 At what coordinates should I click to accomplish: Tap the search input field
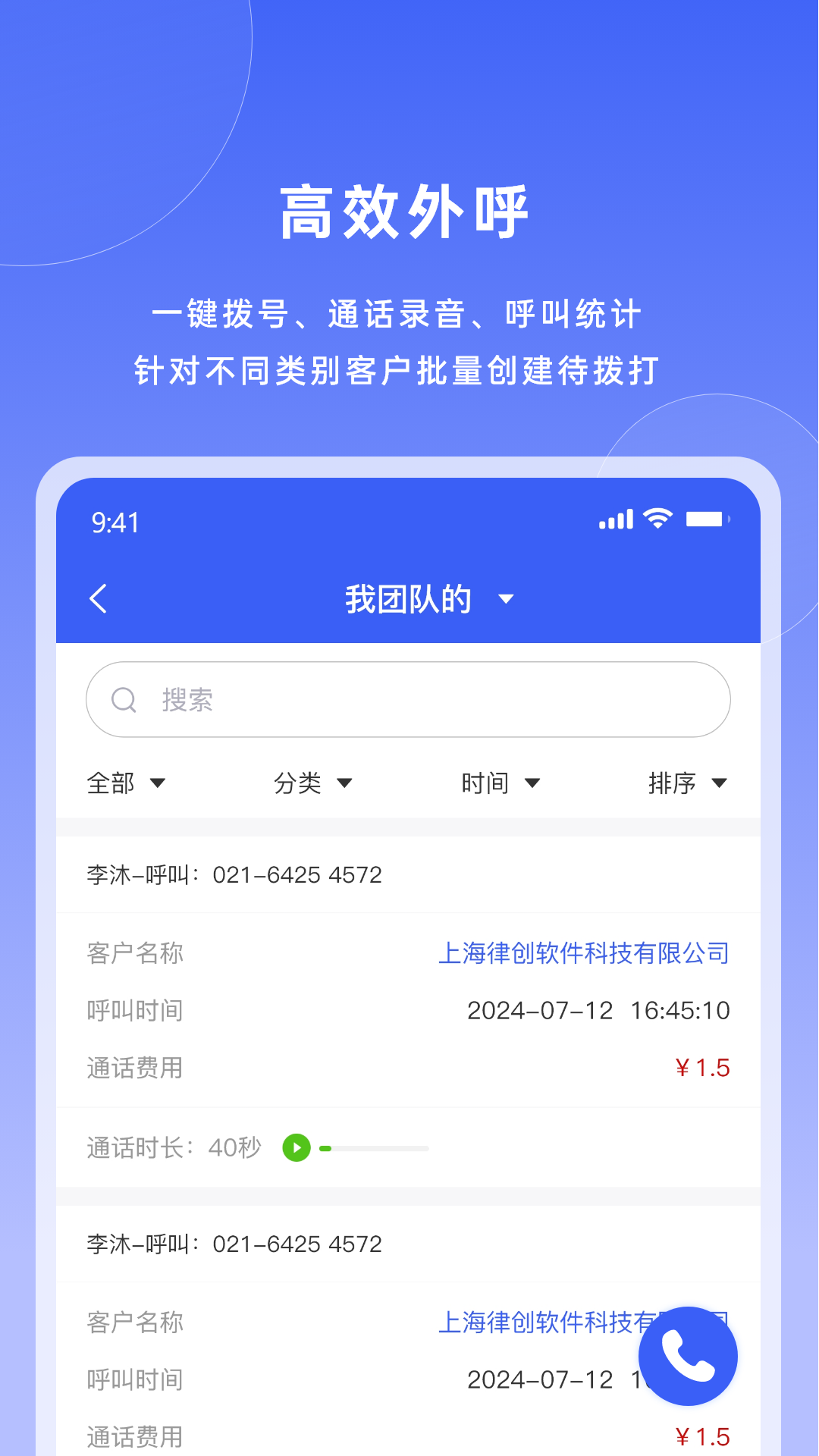(409, 699)
